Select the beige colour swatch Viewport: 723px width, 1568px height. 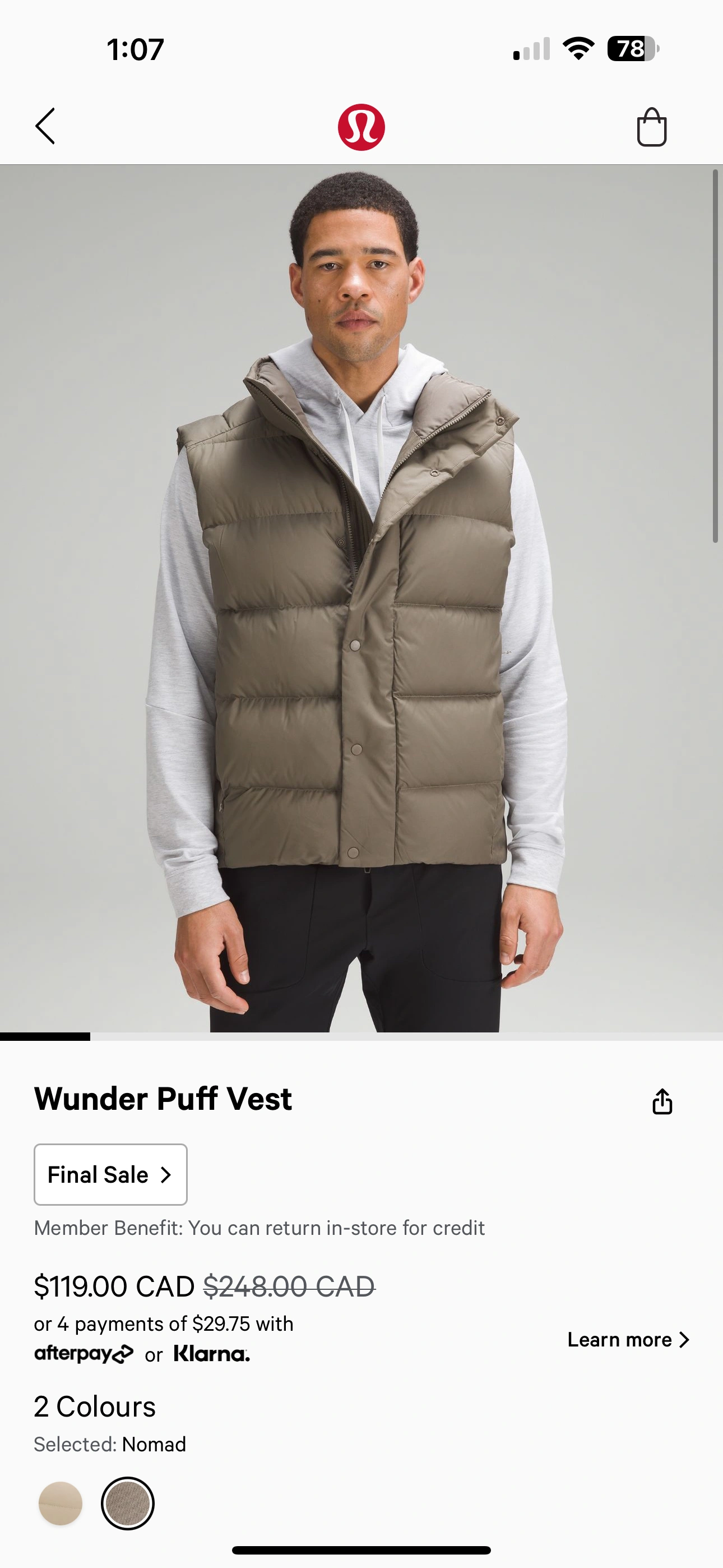click(61, 1503)
